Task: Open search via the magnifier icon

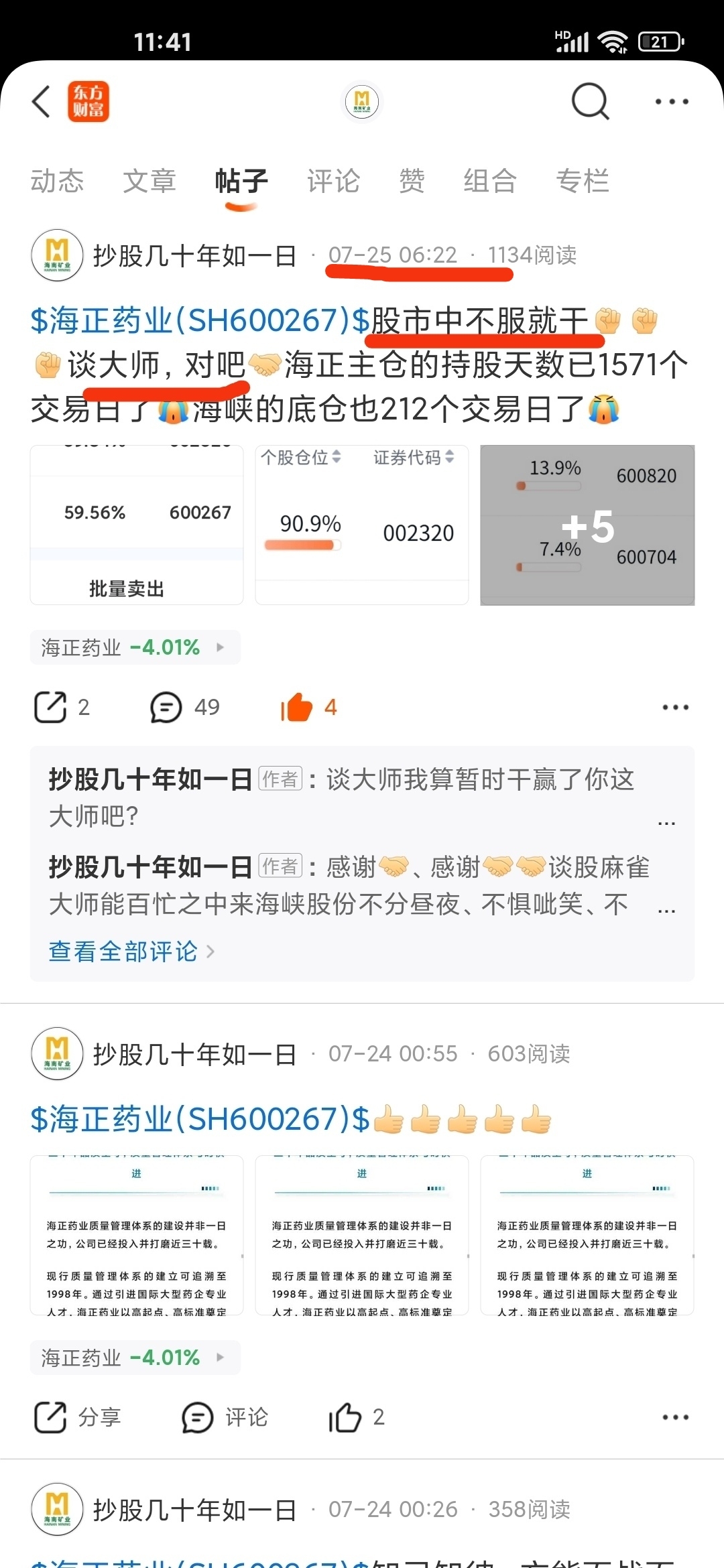Action: pyautogui.click(x=589, y=101)
